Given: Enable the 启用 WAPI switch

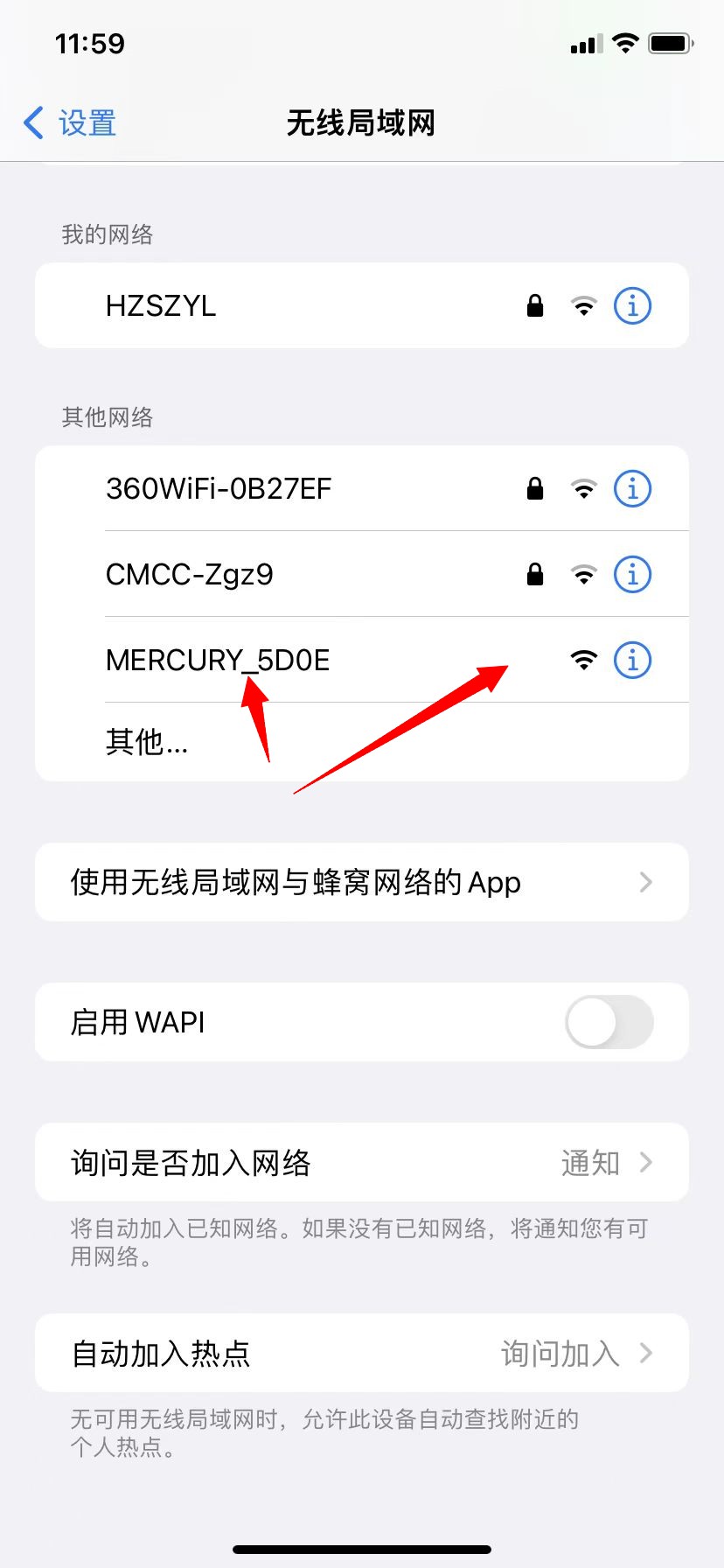Looking at the screenshot, I should 609,1022.
